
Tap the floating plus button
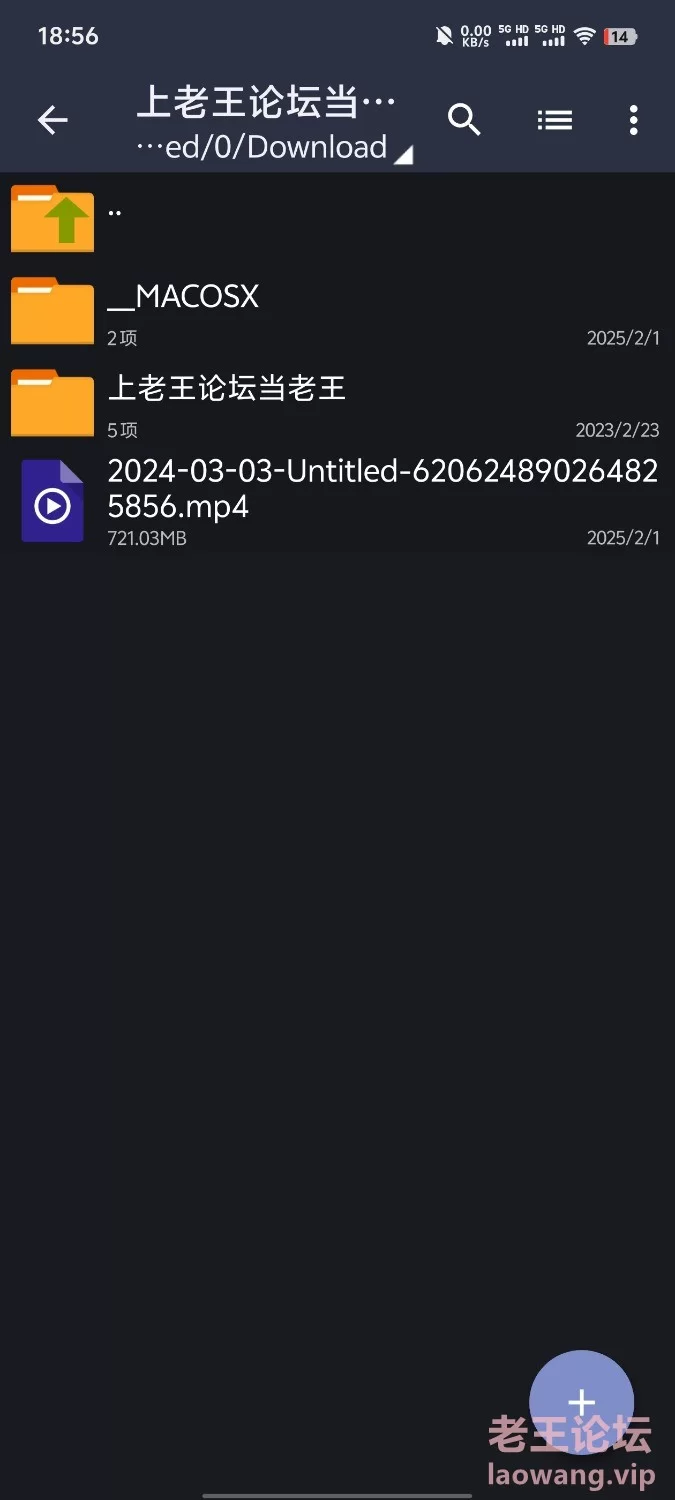pos(581,1402)
